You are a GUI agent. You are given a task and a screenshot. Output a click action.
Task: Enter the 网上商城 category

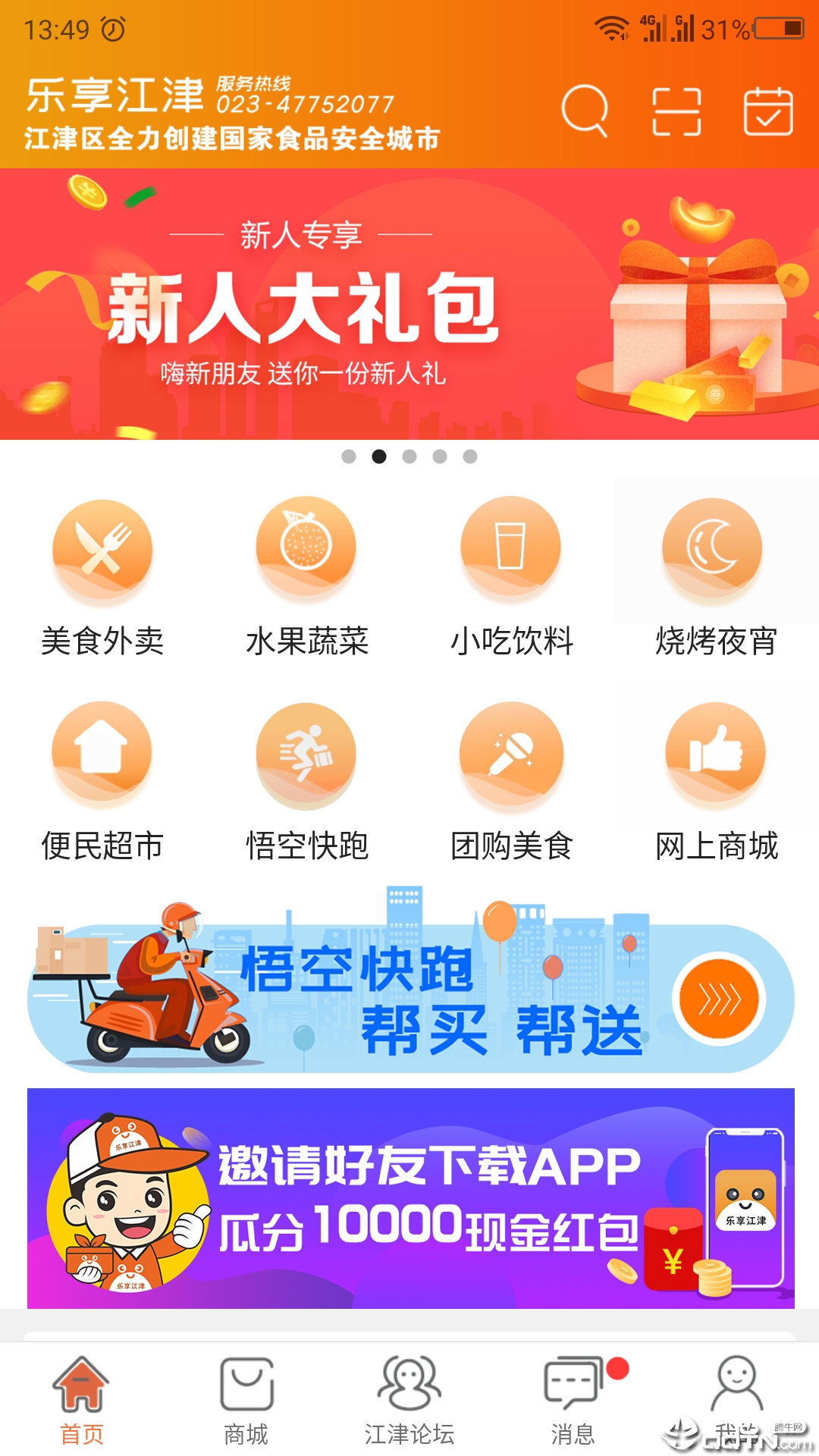(715, 781)
